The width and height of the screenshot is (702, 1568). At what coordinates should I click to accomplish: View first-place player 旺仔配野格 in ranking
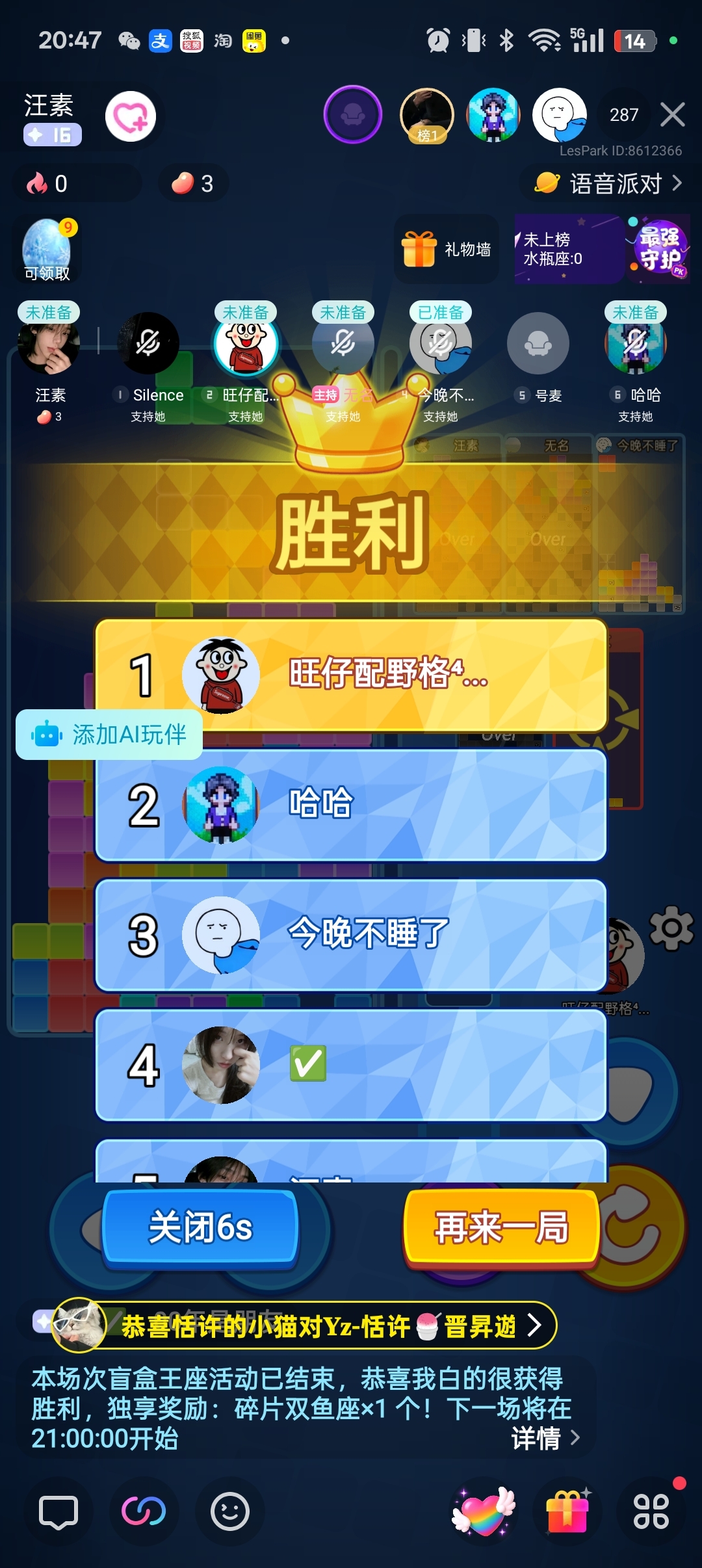tap(351, 675)
